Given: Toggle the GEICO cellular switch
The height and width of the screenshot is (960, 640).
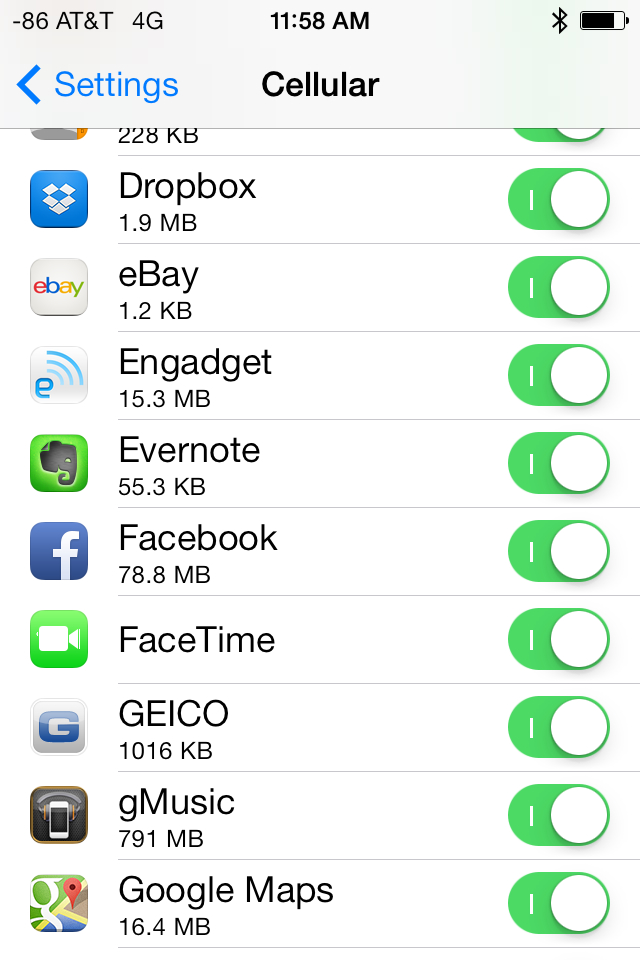Looking at the screenshot, I should 559,728.
